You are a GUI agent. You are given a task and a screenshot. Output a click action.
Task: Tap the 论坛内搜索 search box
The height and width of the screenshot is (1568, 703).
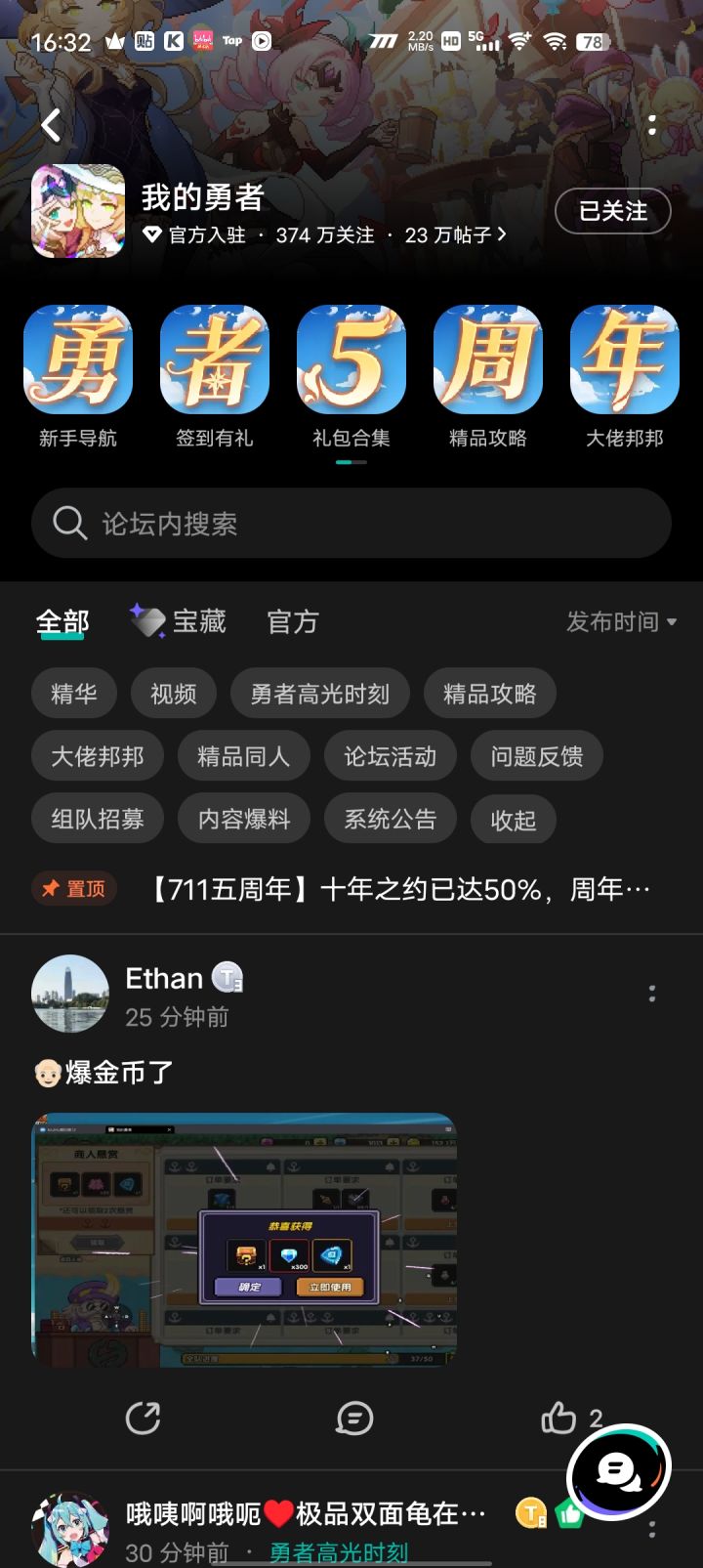pyautogui.click(x=351, y=524)
